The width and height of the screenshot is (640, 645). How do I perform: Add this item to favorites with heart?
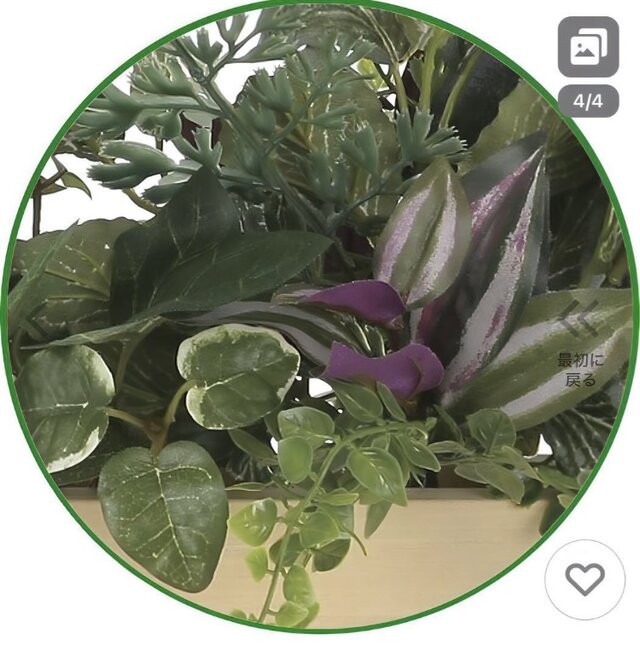(584, 579)
